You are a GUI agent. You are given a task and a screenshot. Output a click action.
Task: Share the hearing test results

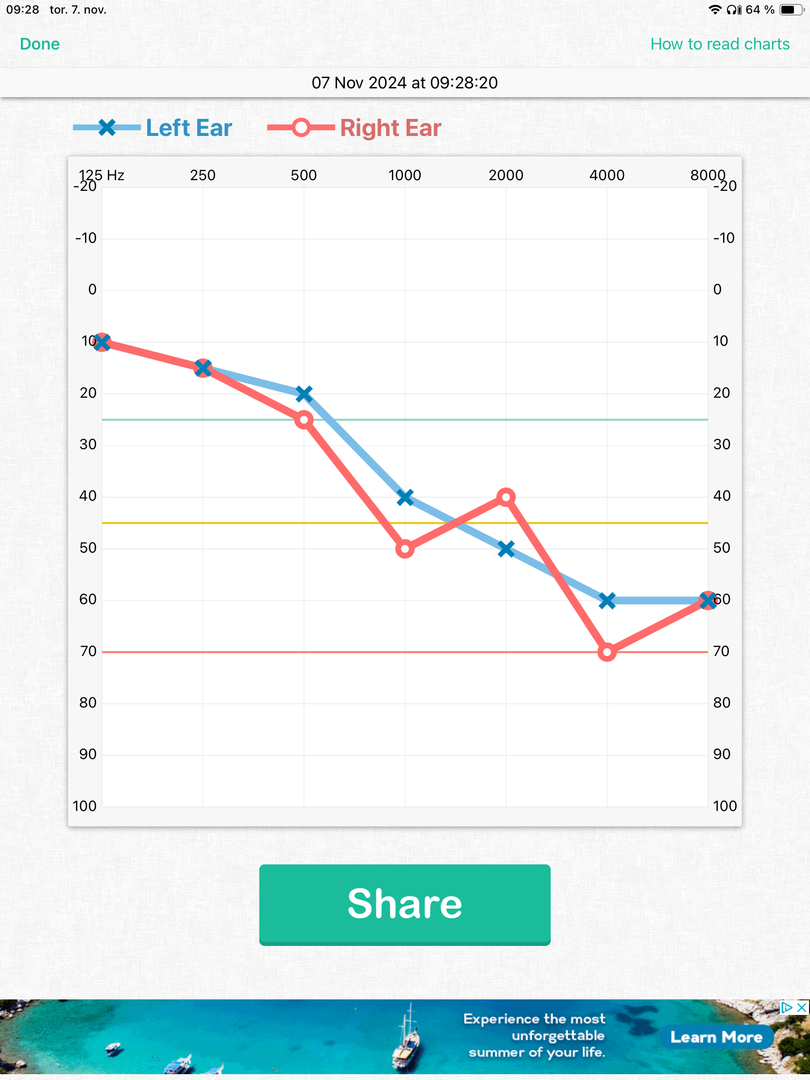point(404,903)
